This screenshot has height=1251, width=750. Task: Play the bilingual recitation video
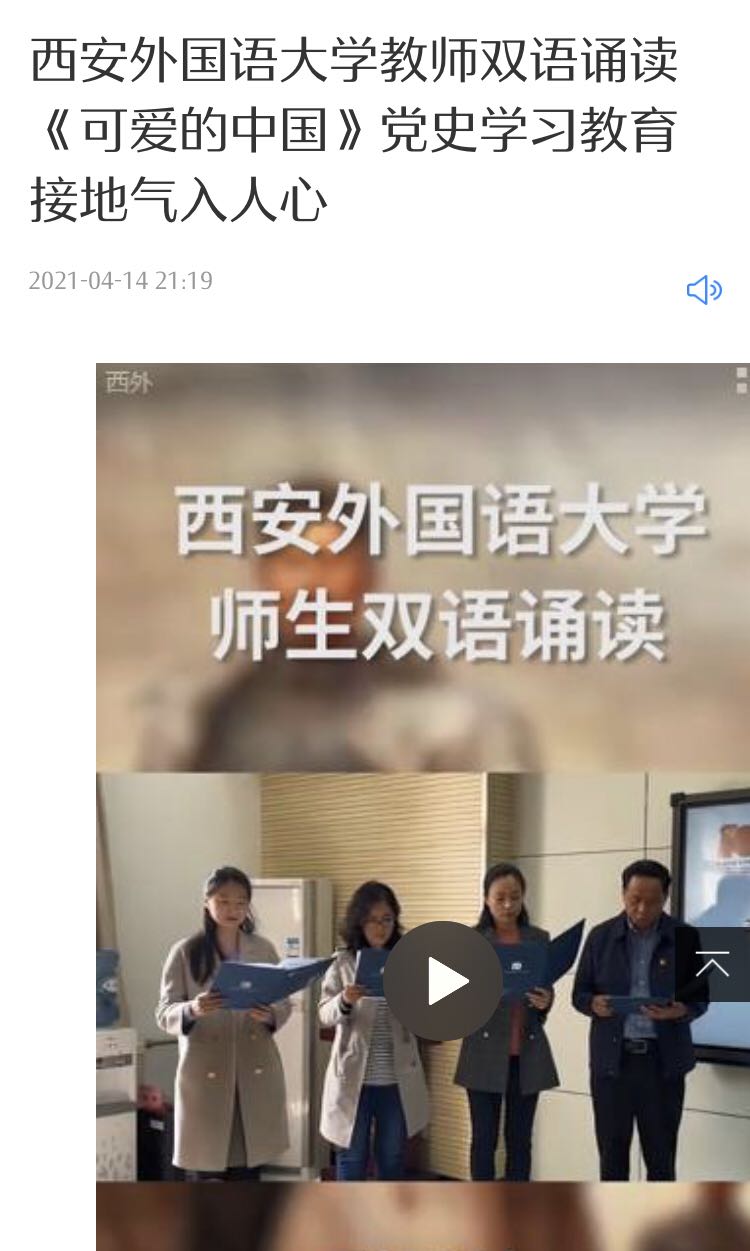coord(442,980)
